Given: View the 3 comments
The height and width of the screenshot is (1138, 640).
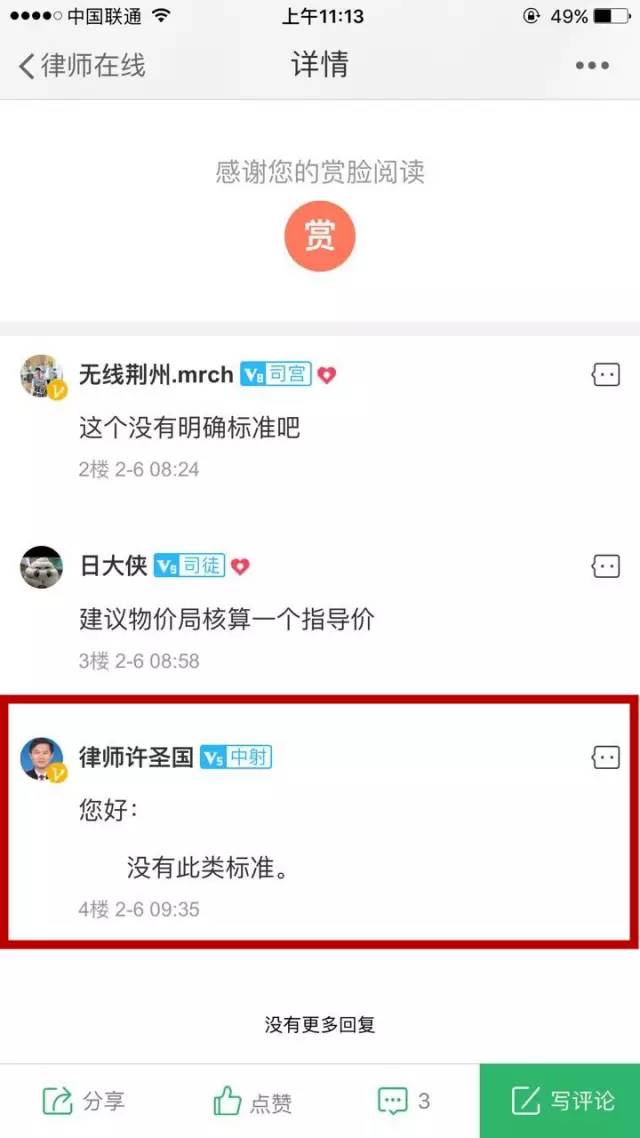Looking at the screenshot, I should pos(404,1101).
